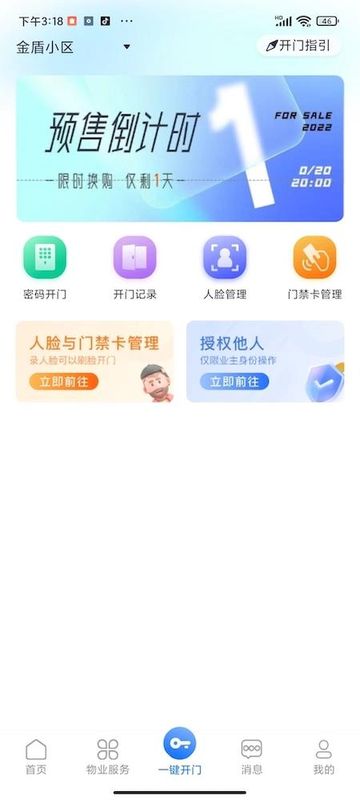
Task: Open the 预售倒计时 promotional banner
Action: point(180,148)
